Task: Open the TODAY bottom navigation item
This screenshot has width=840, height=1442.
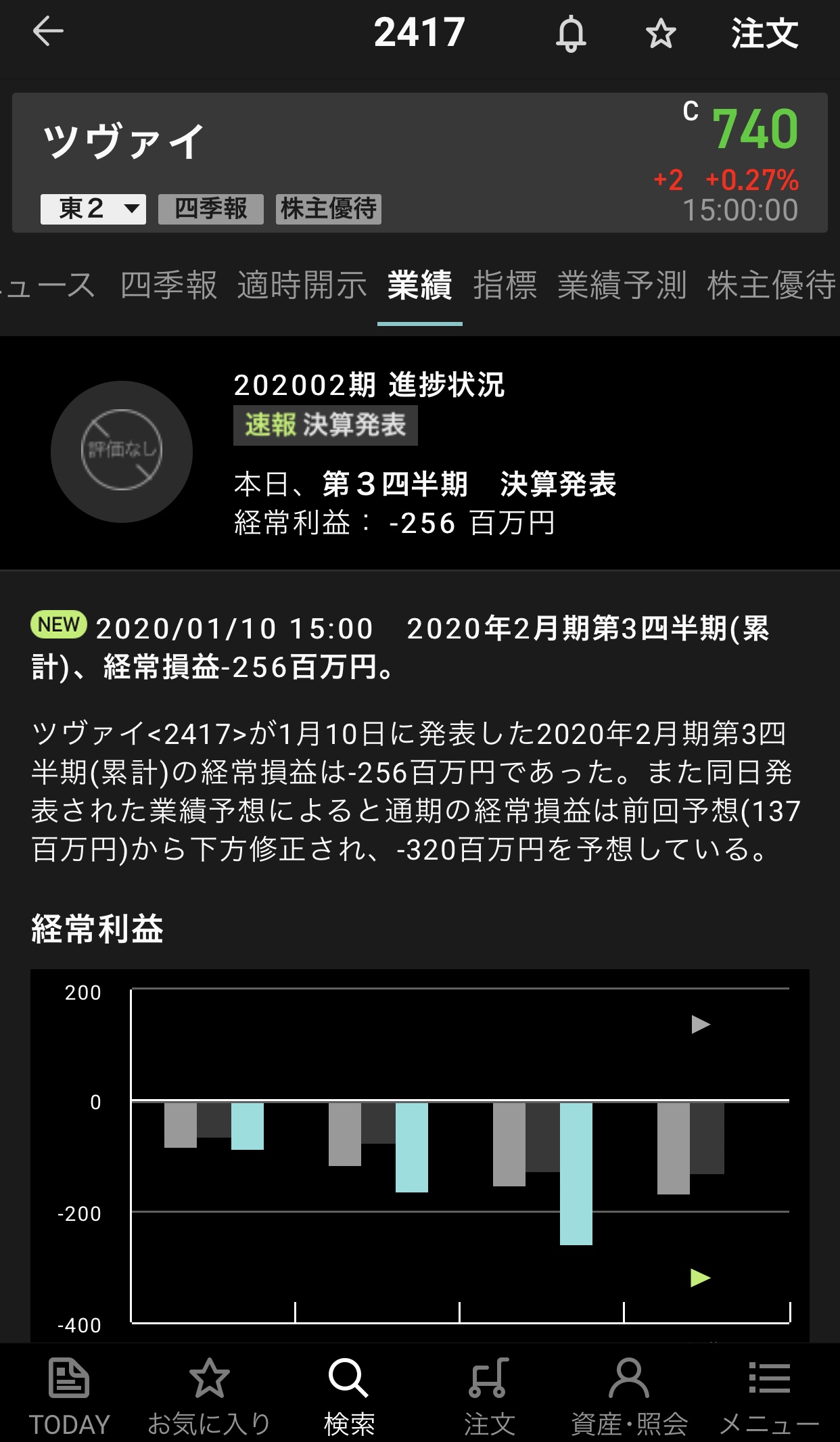Action: click(69, 1396)
